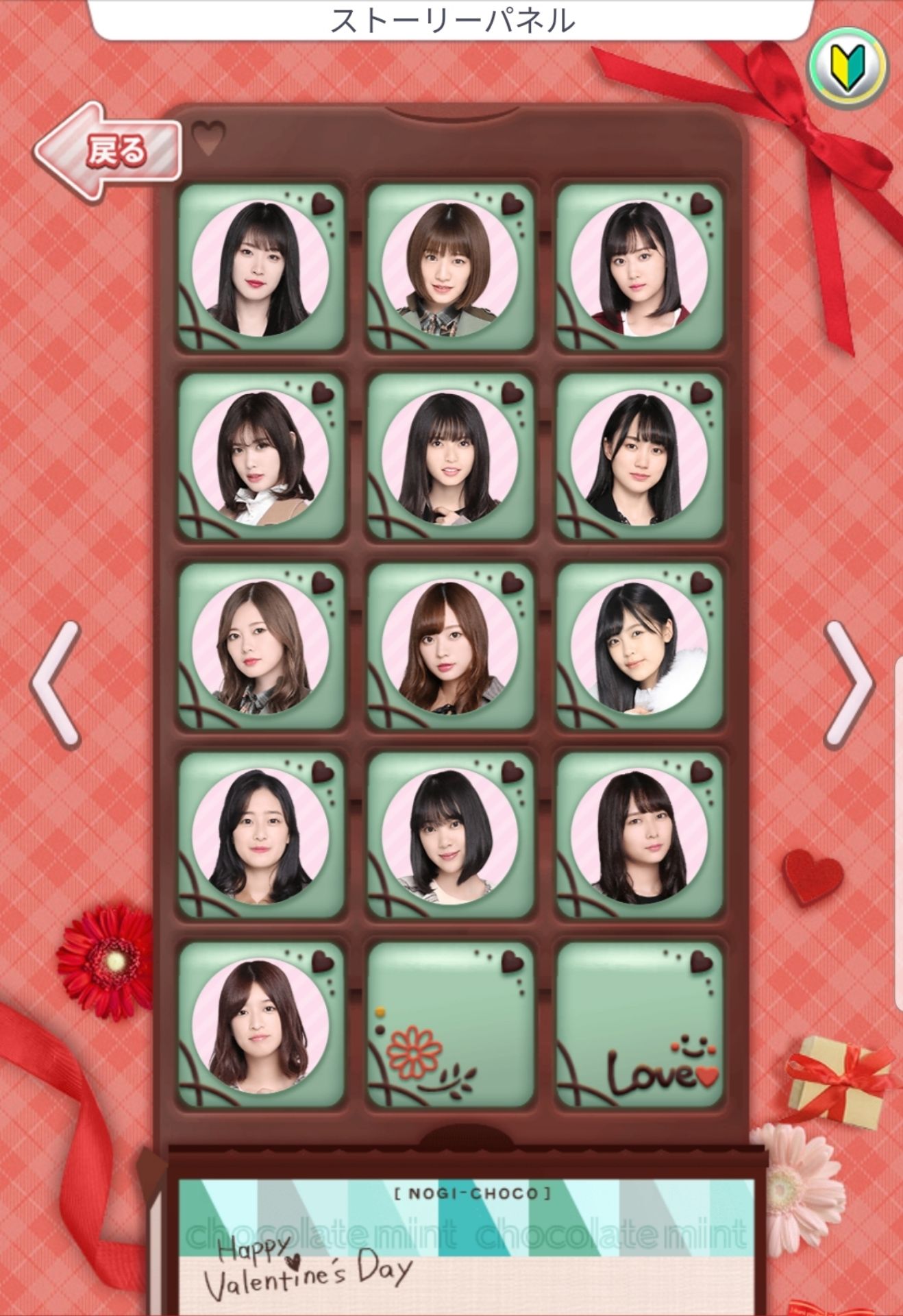The image size is (903, 1316).
Task: Select the second-row middle panel tile
Action: click(x=450, y=457)
